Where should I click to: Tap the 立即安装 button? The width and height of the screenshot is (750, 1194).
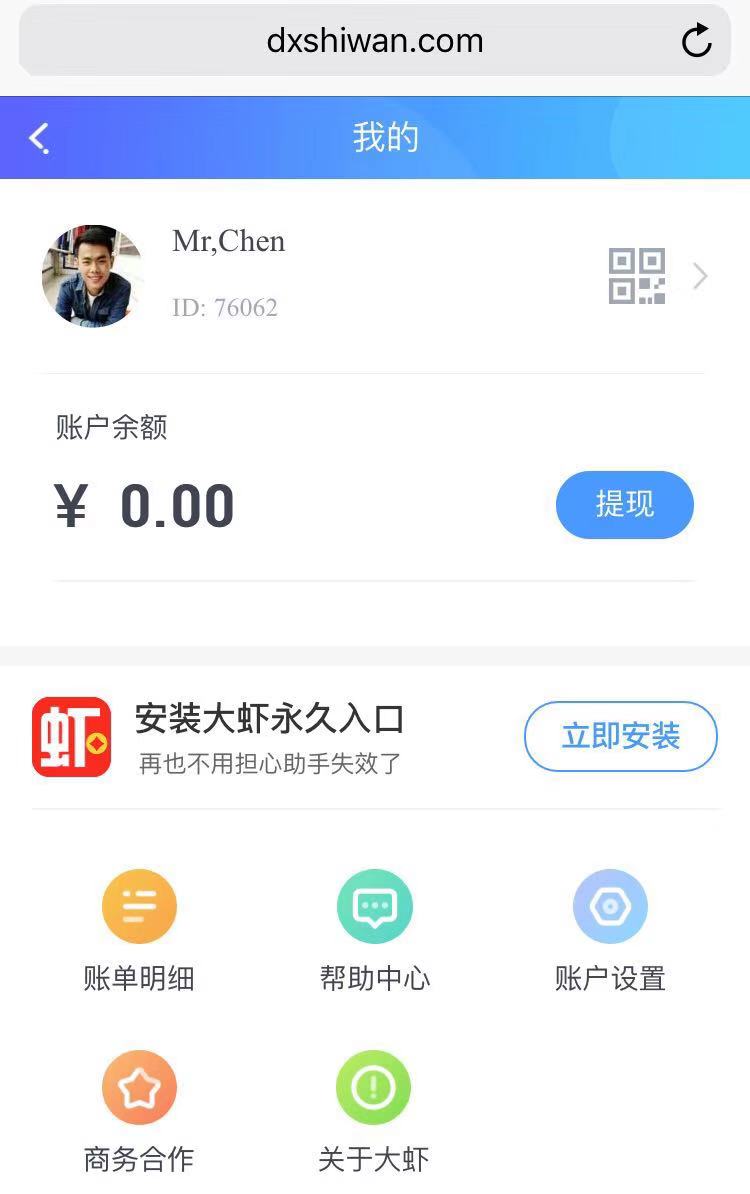(620, 737)
